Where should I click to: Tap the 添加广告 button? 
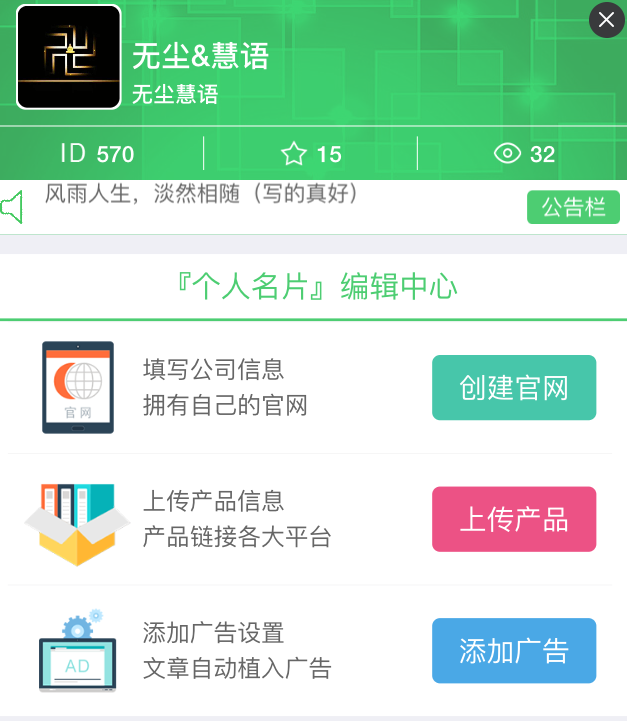(514, 651)
